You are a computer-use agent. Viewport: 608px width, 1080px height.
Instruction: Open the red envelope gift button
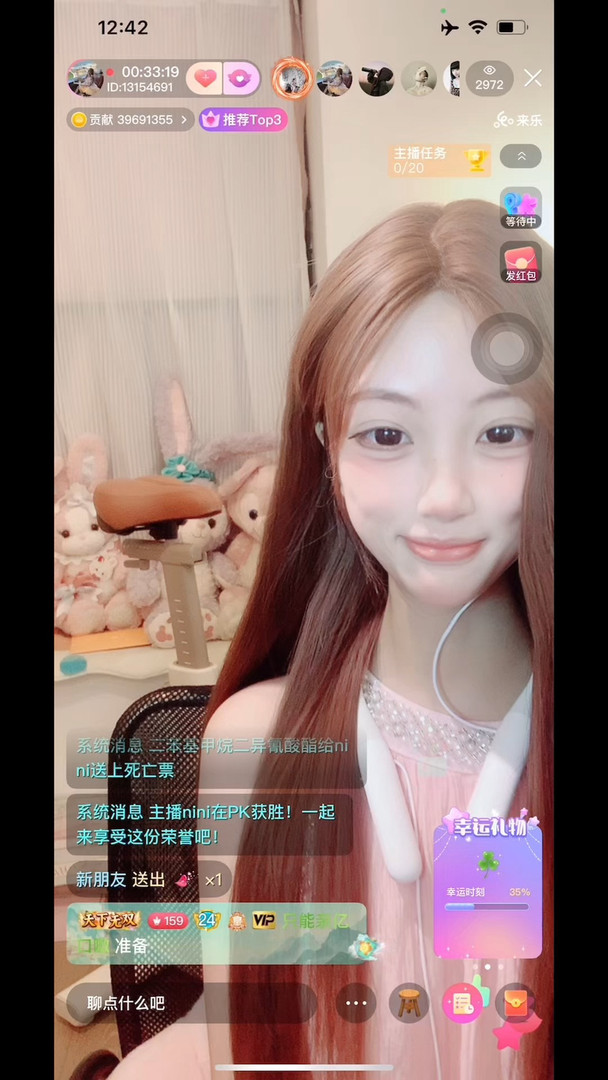click(x=515, y=1001)
